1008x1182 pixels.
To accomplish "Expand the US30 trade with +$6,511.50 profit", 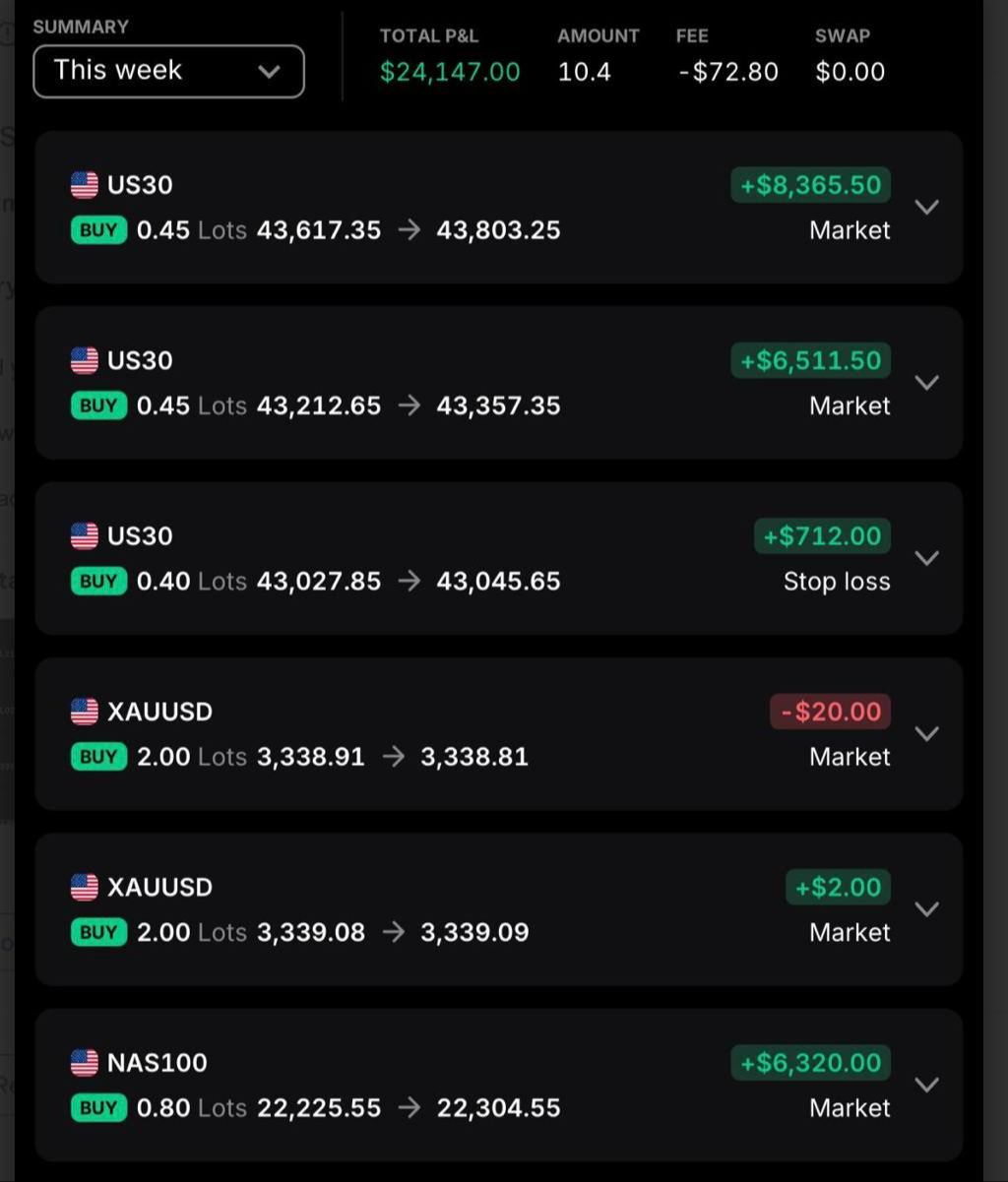I will 926,382.
